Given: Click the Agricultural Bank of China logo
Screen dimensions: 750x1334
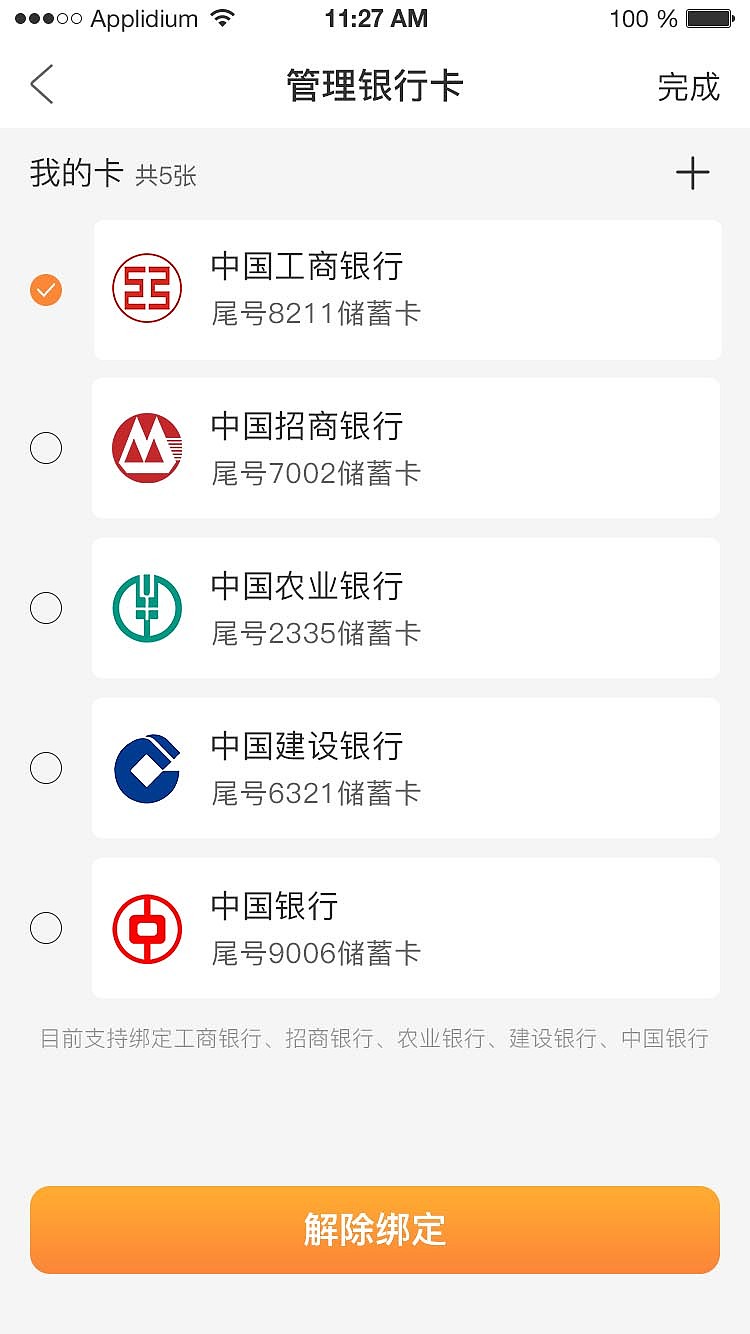Looking at the screenshot, I should [146, 608].
